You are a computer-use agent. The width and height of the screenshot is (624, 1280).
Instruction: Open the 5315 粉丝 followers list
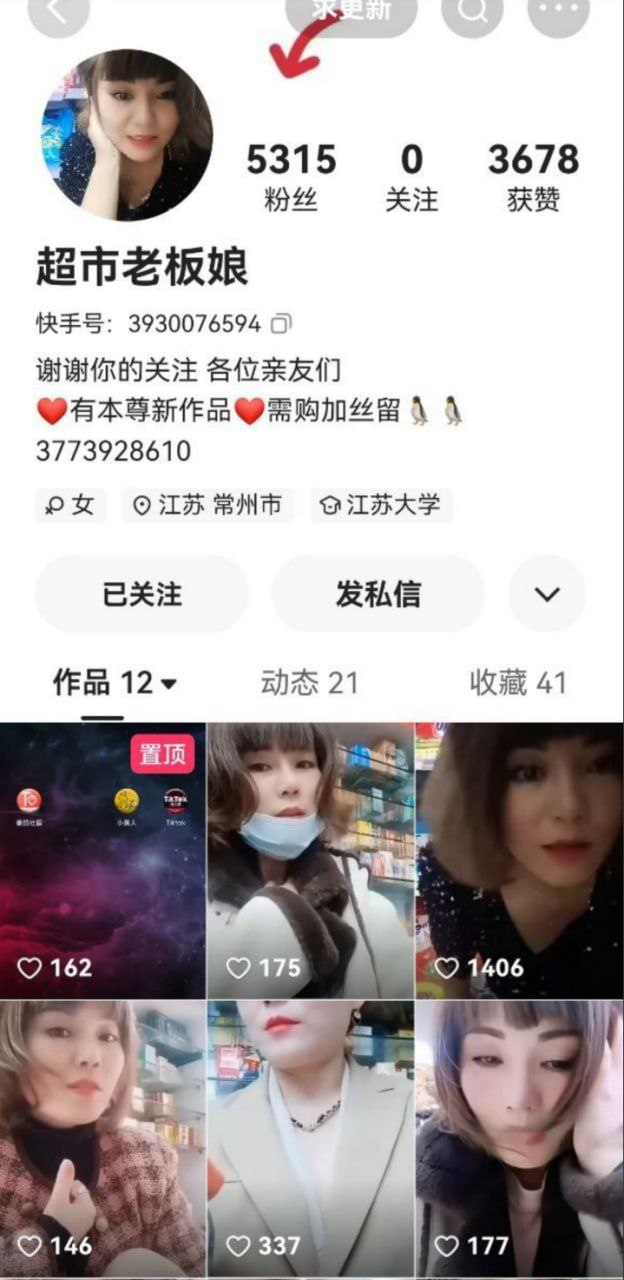pos(291,176)
